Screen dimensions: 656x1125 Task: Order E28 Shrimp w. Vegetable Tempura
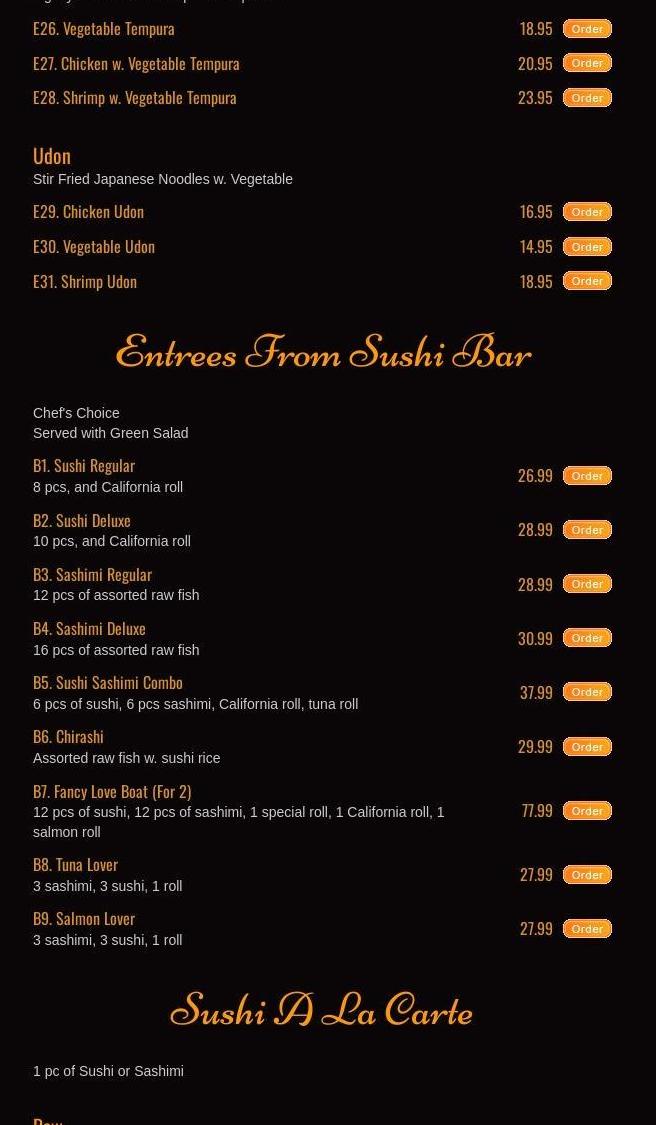click(x=587, y=98)
